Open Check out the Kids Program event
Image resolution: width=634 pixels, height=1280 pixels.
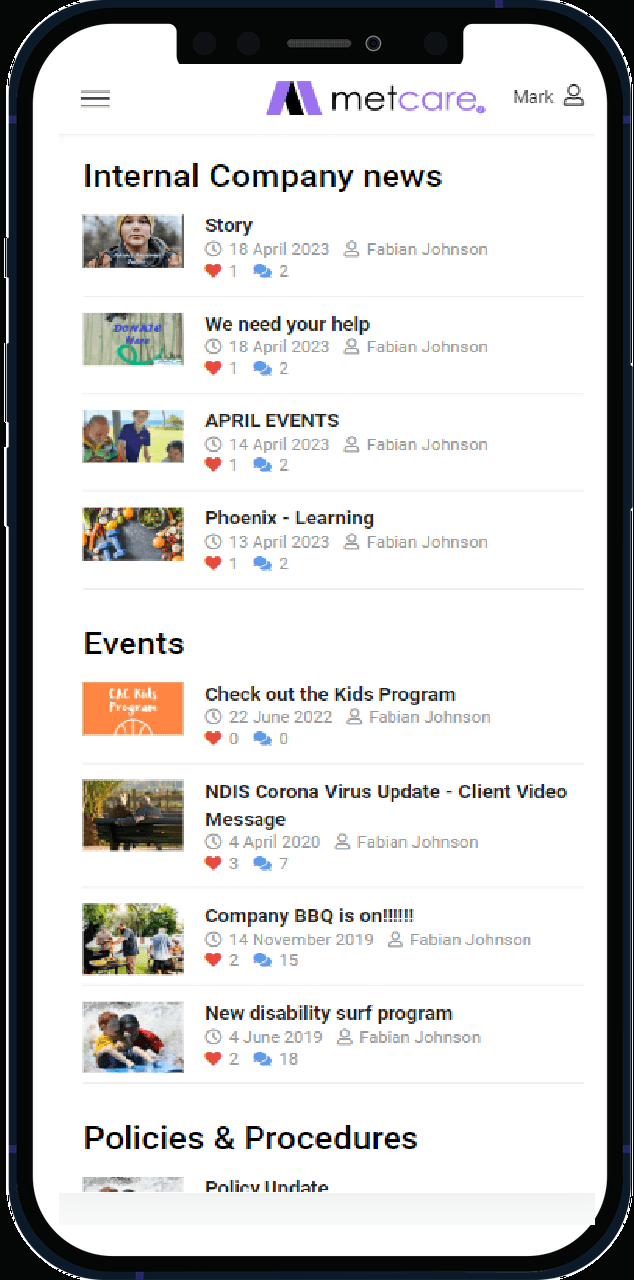click(x=330, y=695)
